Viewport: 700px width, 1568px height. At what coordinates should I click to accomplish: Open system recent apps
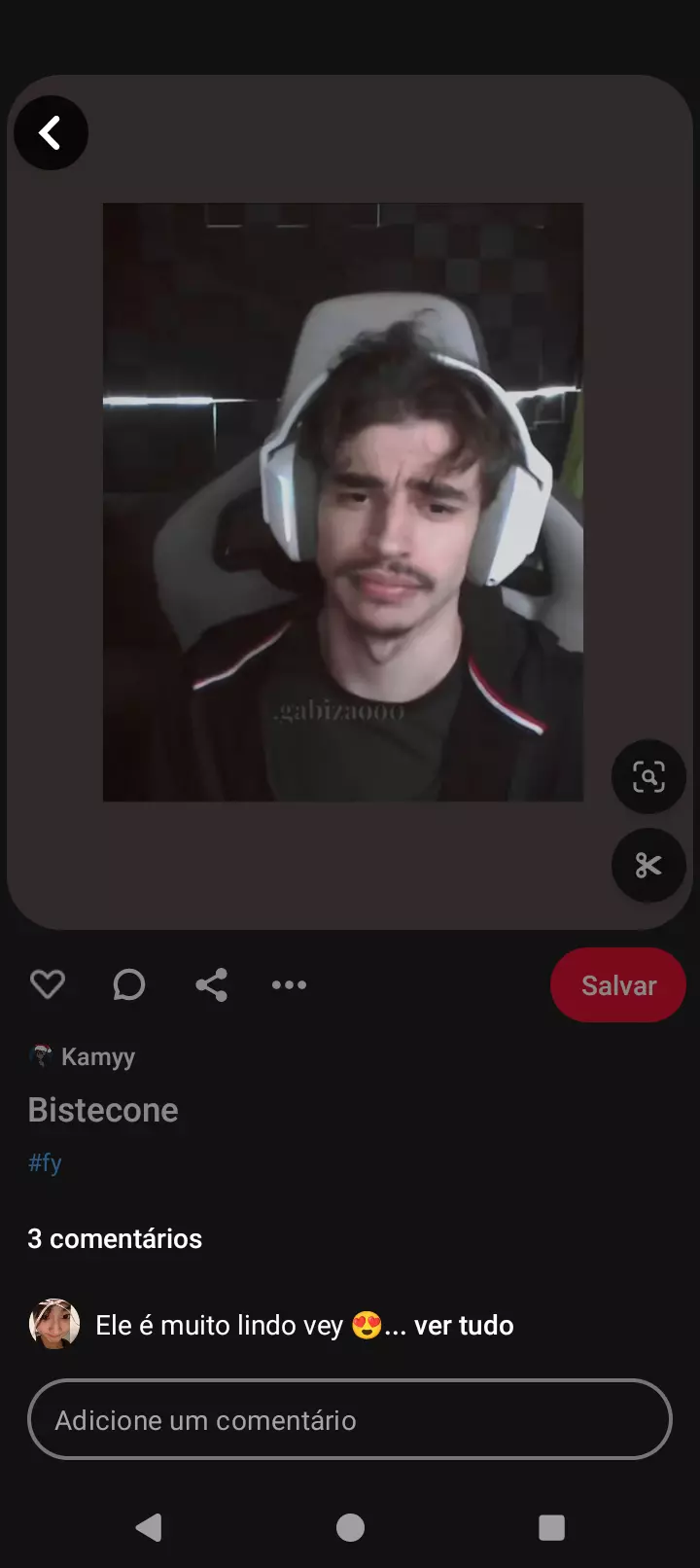pos(551,1527)
